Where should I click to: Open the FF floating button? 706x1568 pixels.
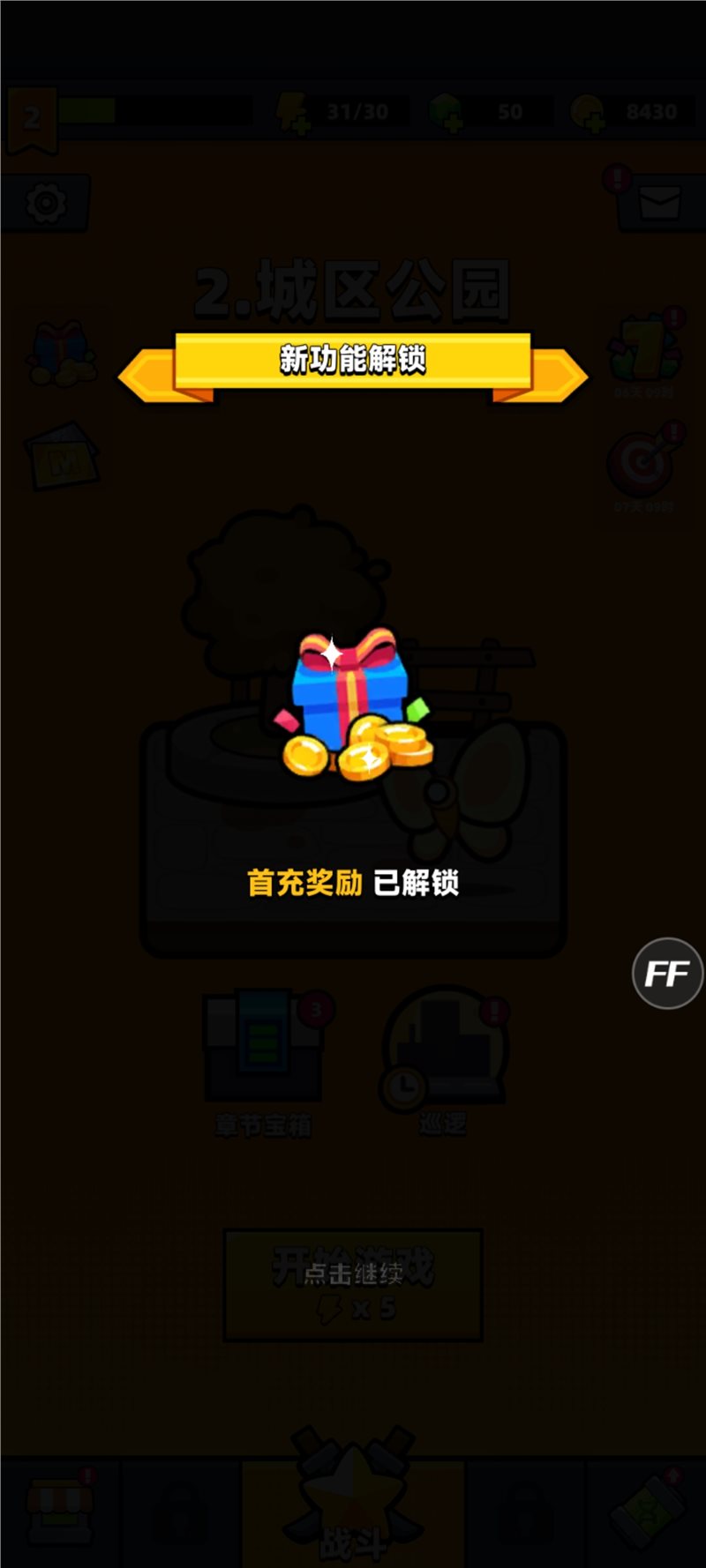pos(667,974)
